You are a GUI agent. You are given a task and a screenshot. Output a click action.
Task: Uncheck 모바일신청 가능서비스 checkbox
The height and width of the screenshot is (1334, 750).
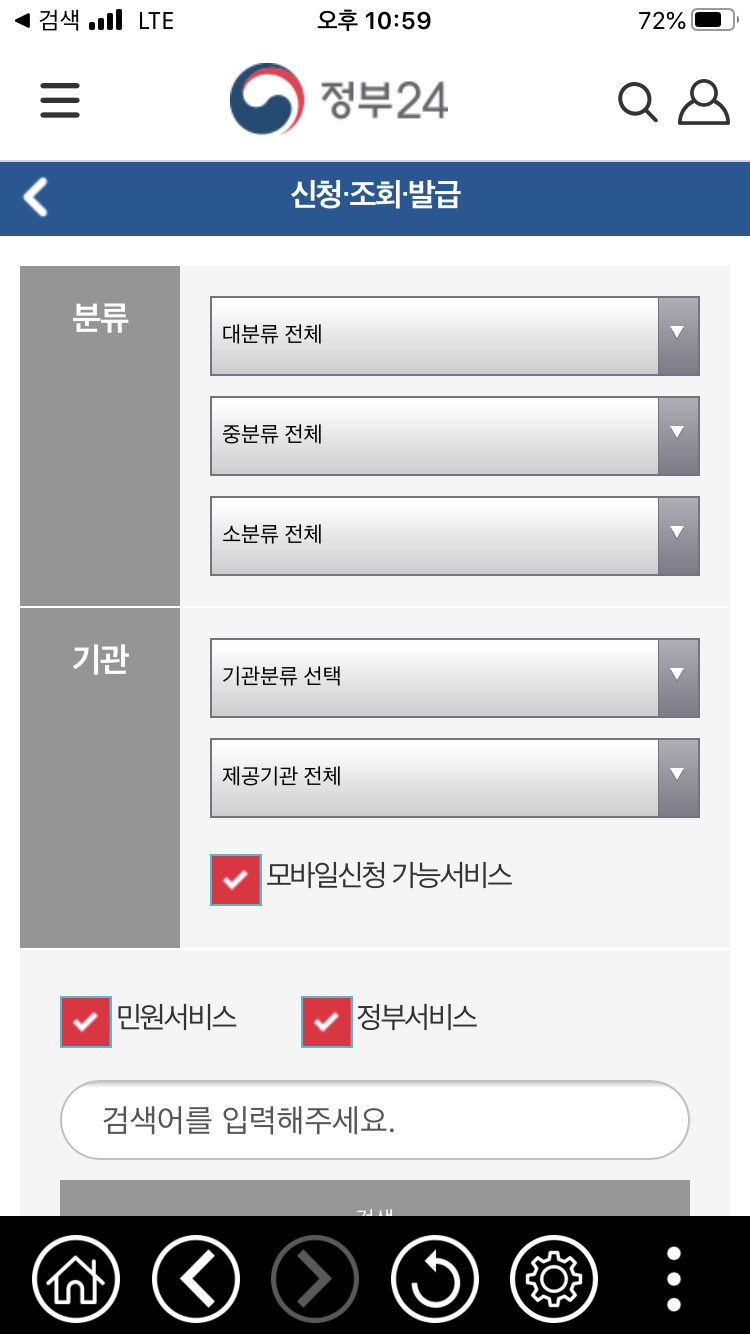tap(236, 880)
